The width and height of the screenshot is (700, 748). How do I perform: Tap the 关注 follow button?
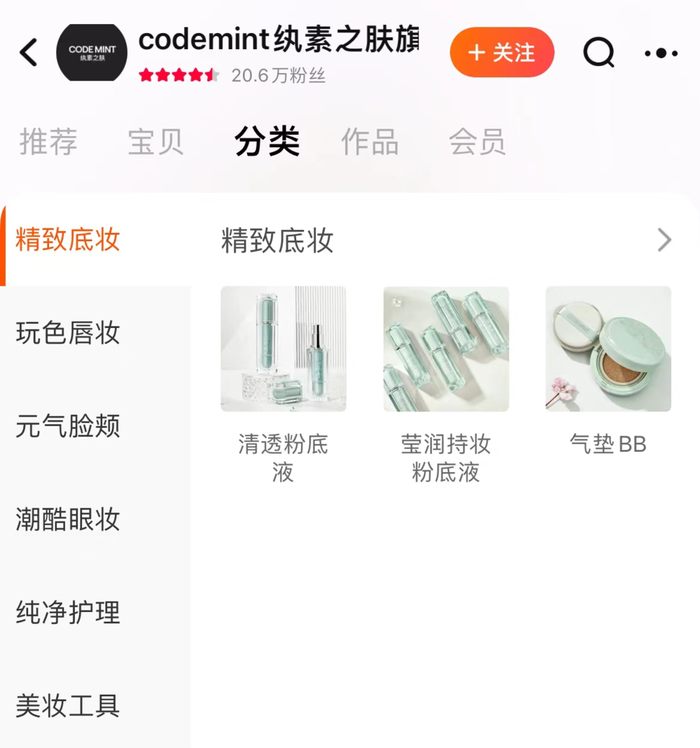click(501, 53)
